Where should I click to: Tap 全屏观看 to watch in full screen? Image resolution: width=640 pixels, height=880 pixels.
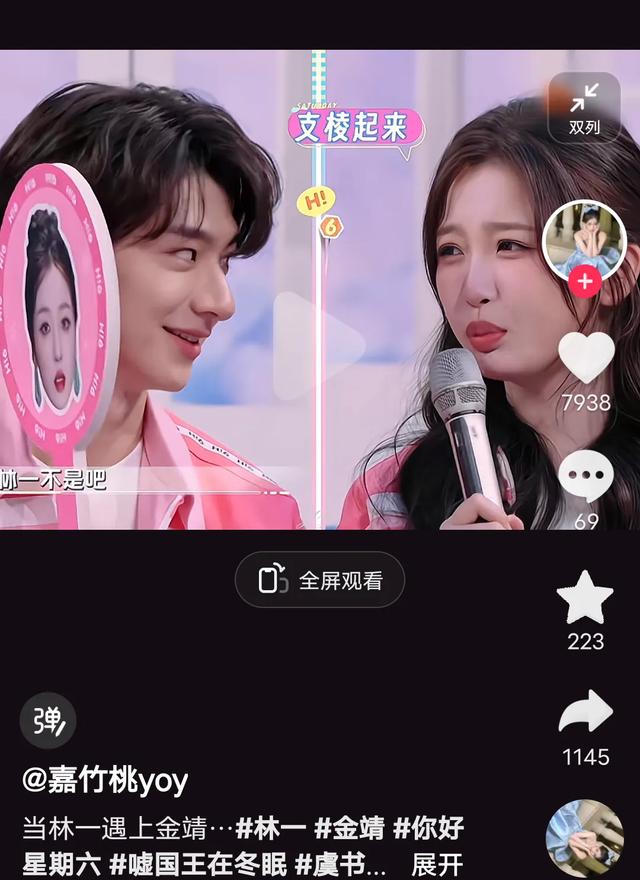320,580
